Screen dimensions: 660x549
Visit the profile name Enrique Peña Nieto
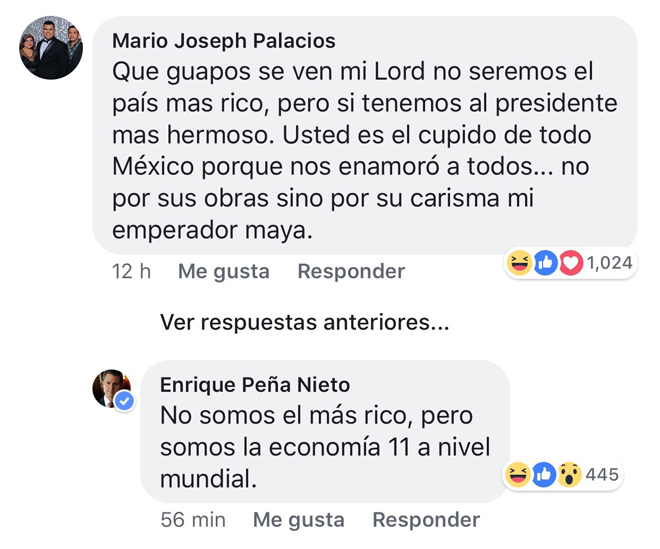pos(256,385)
